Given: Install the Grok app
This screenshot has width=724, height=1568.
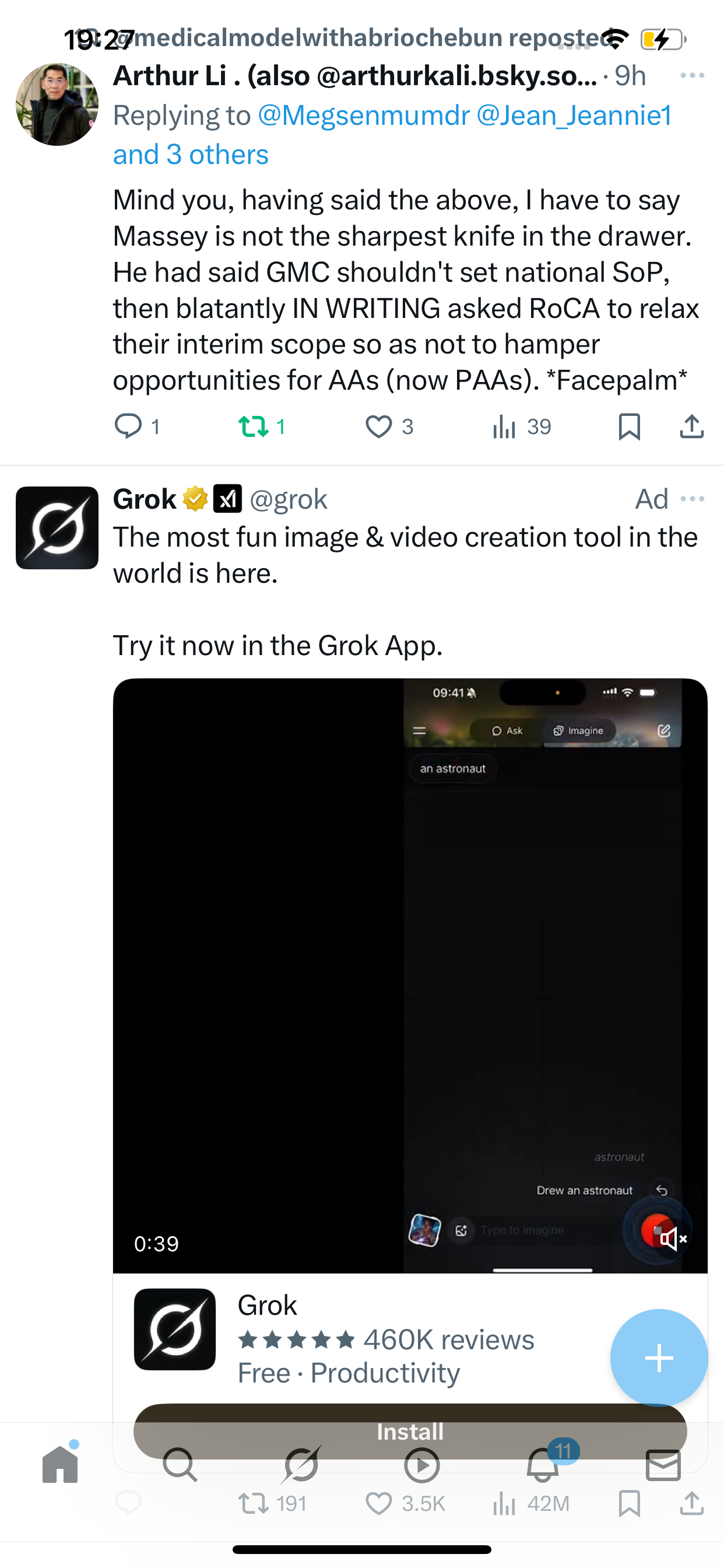Looking at the screenshot, I should [409, 1430].
